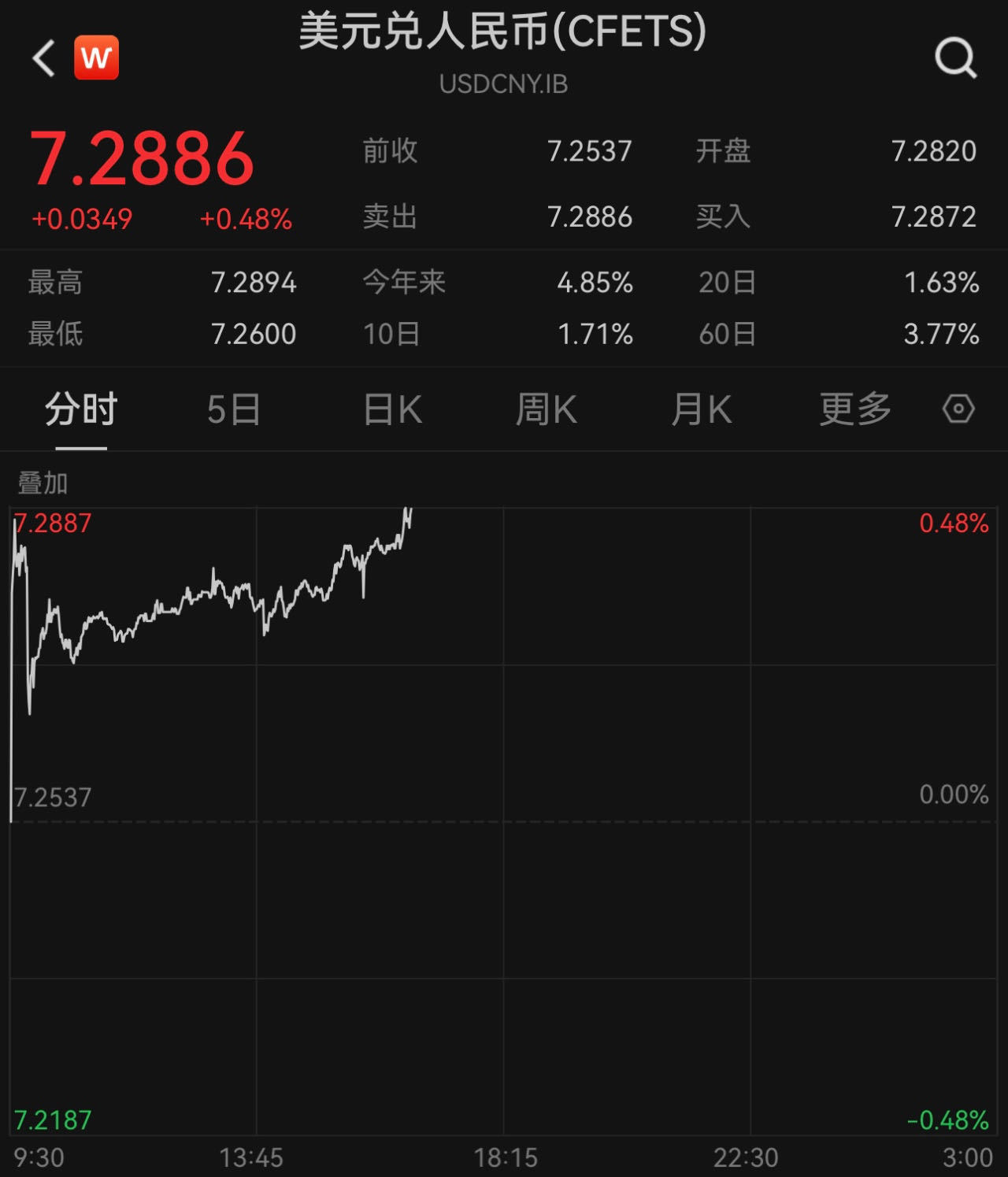Select the 前收 previous close value
Image resolution: width=1008 pixels, height=1177 pixels.
(x=589, y=151)
